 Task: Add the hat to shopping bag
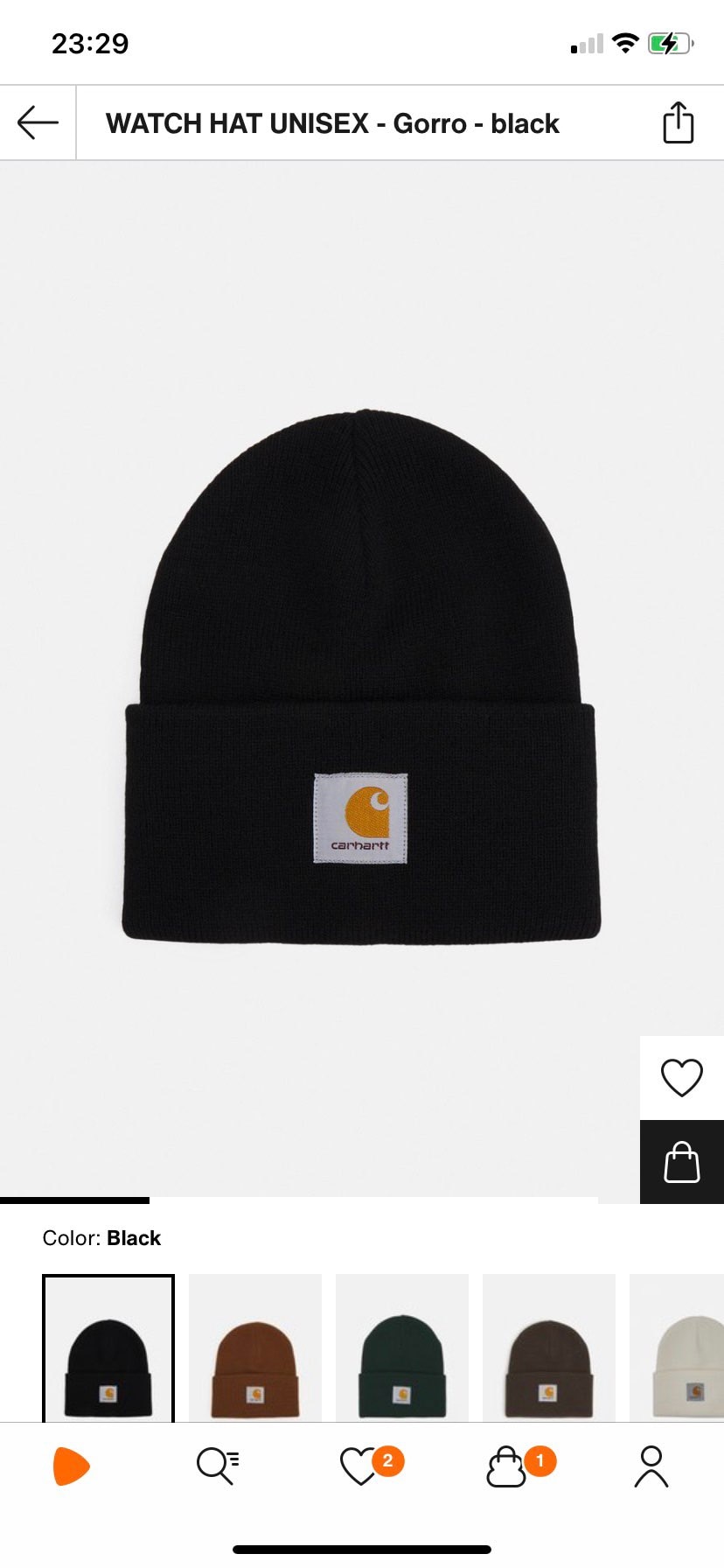pos(682,1162)
